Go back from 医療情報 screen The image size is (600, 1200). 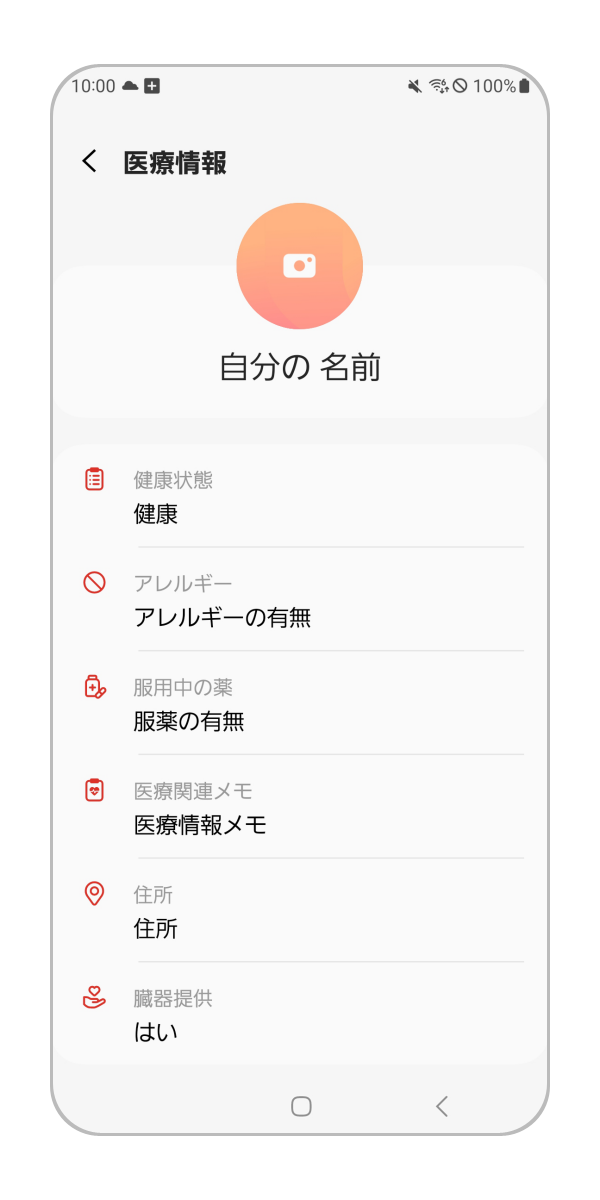pos(90,162)
